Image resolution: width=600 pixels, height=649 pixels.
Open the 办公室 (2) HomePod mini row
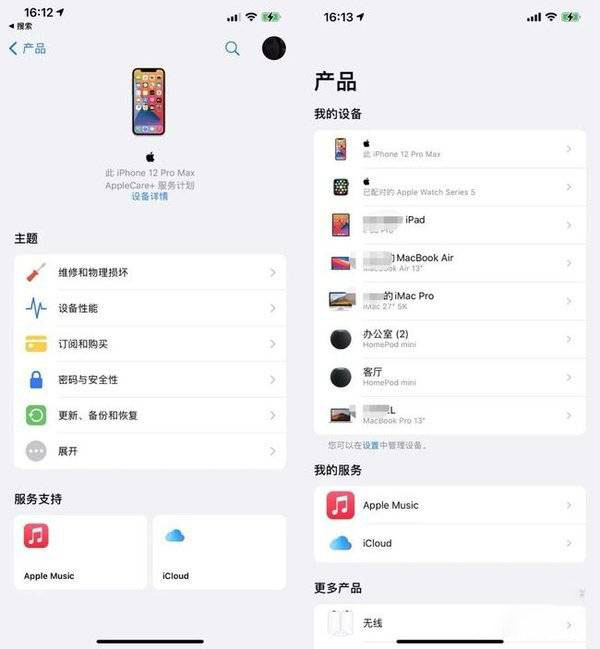[449, 338]
